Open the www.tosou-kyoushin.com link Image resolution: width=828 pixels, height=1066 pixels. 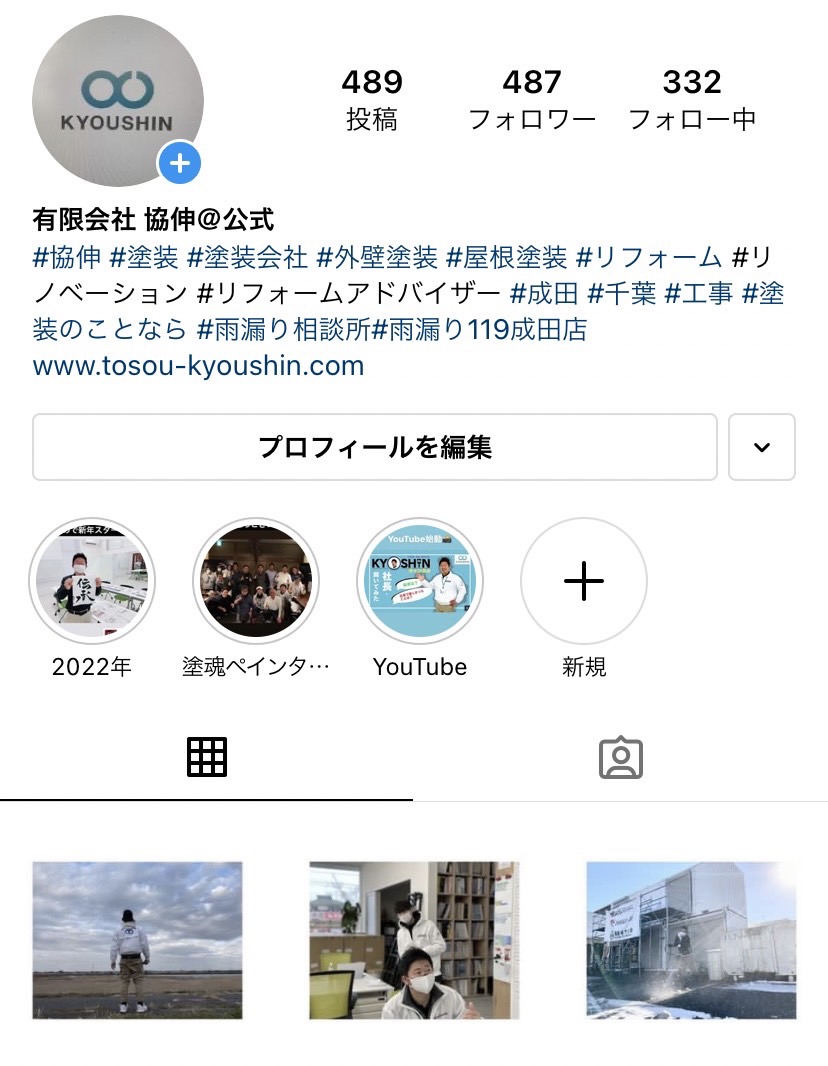click(x=198, y=365)
